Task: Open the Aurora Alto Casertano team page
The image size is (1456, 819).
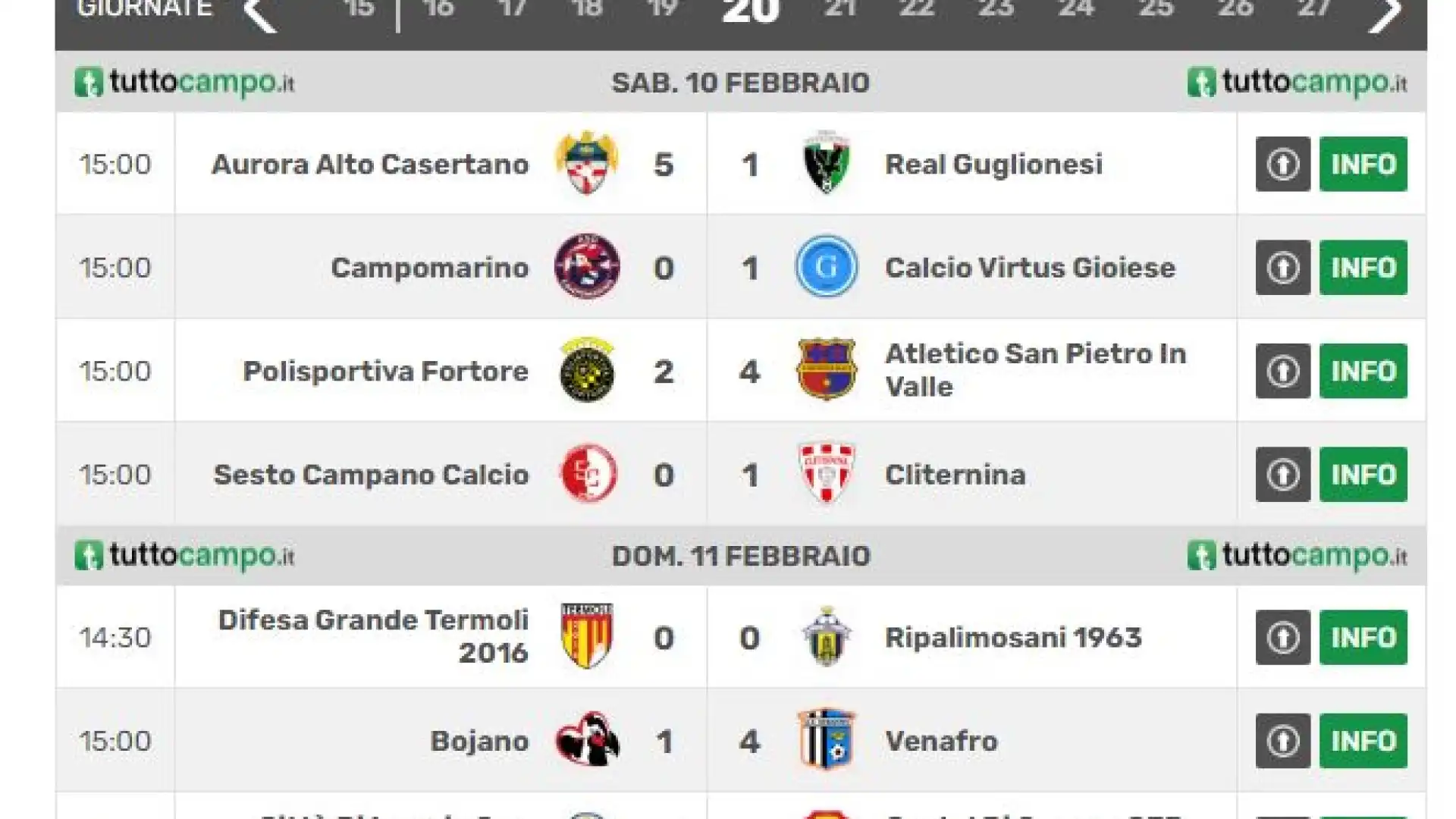Action: pos(370,164)
